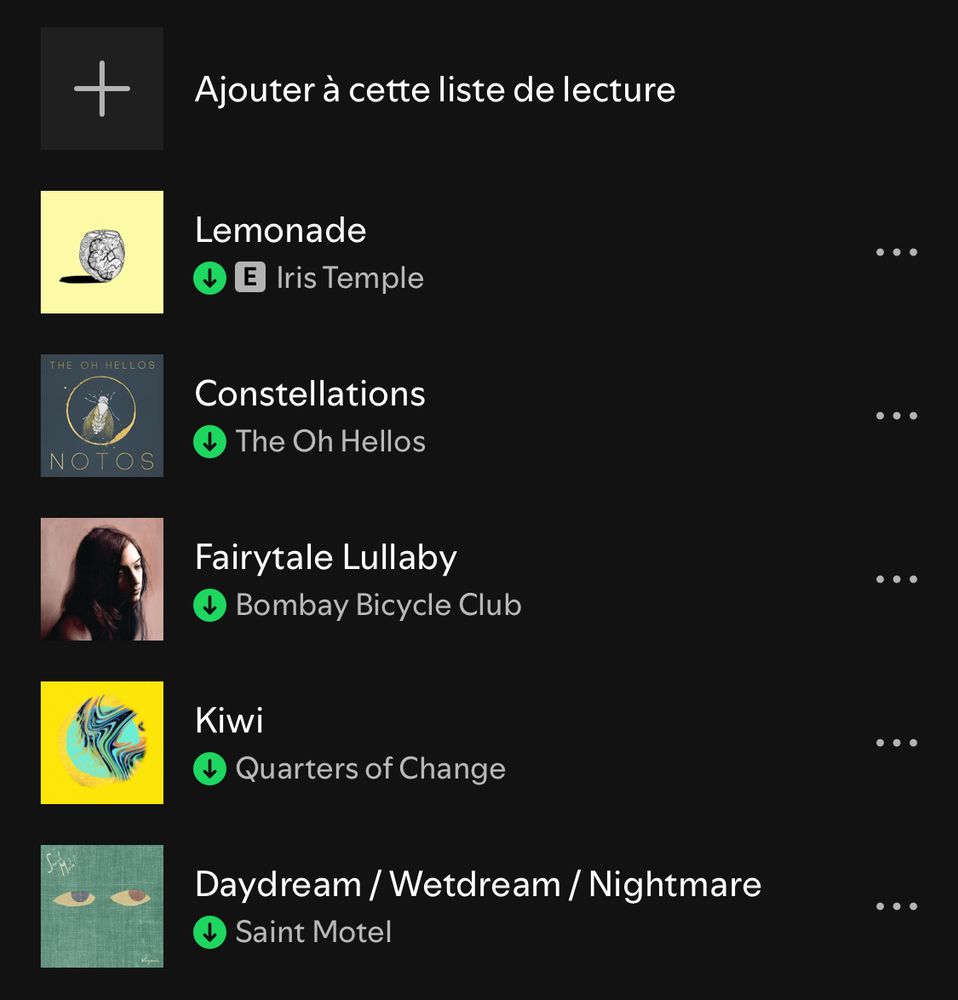Click the downloaded icon next to Lemonade
Image resolution: width=958 pixels, height=1000 pixels.
click(x=209, y=278)
